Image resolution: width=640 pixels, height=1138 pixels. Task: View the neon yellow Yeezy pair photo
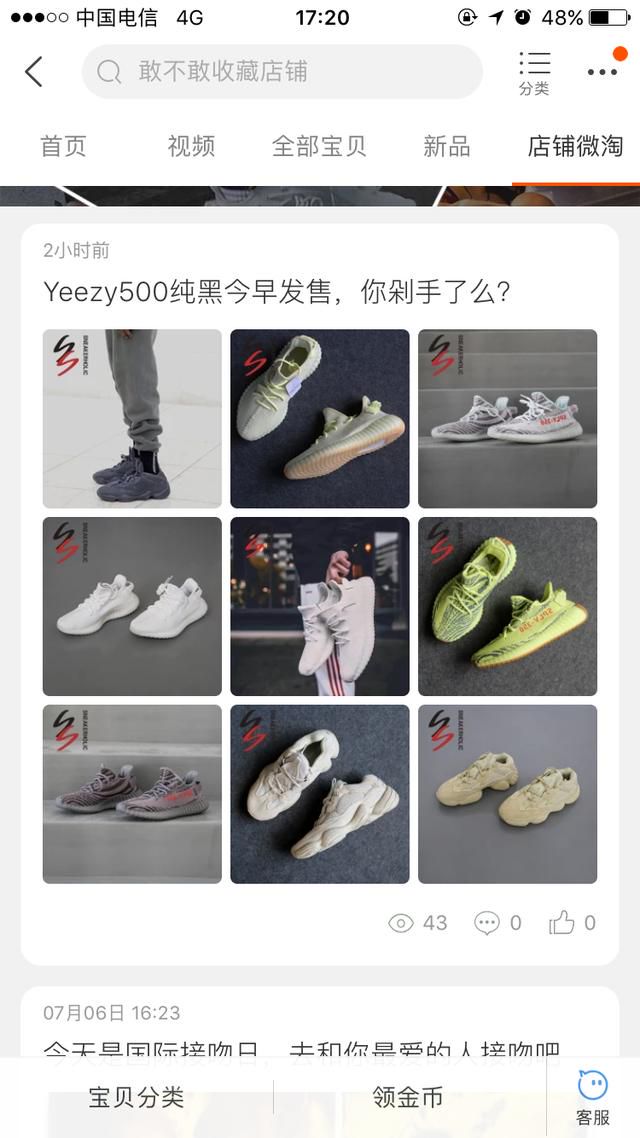[x=507, y=606]
